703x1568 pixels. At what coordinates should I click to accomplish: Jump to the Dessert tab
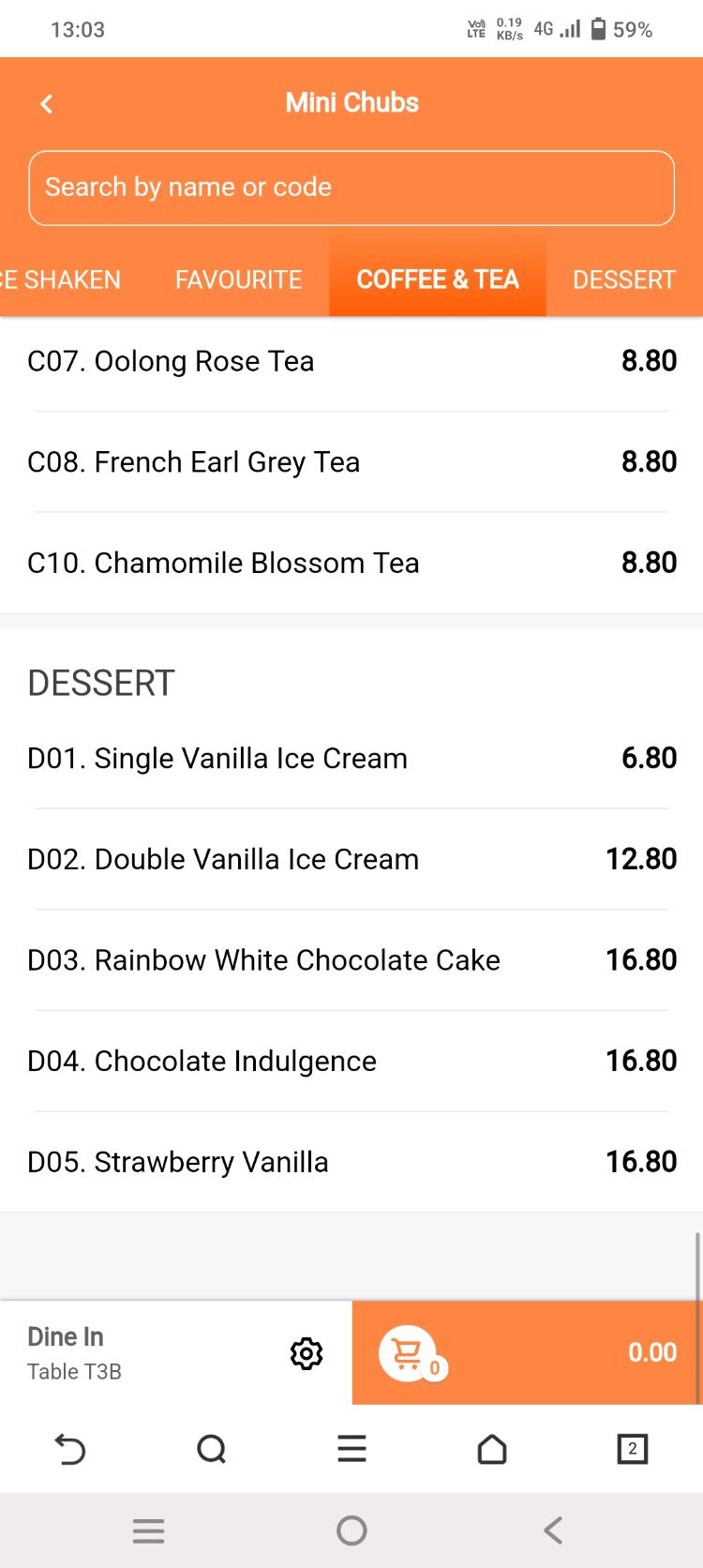(623, 279)
